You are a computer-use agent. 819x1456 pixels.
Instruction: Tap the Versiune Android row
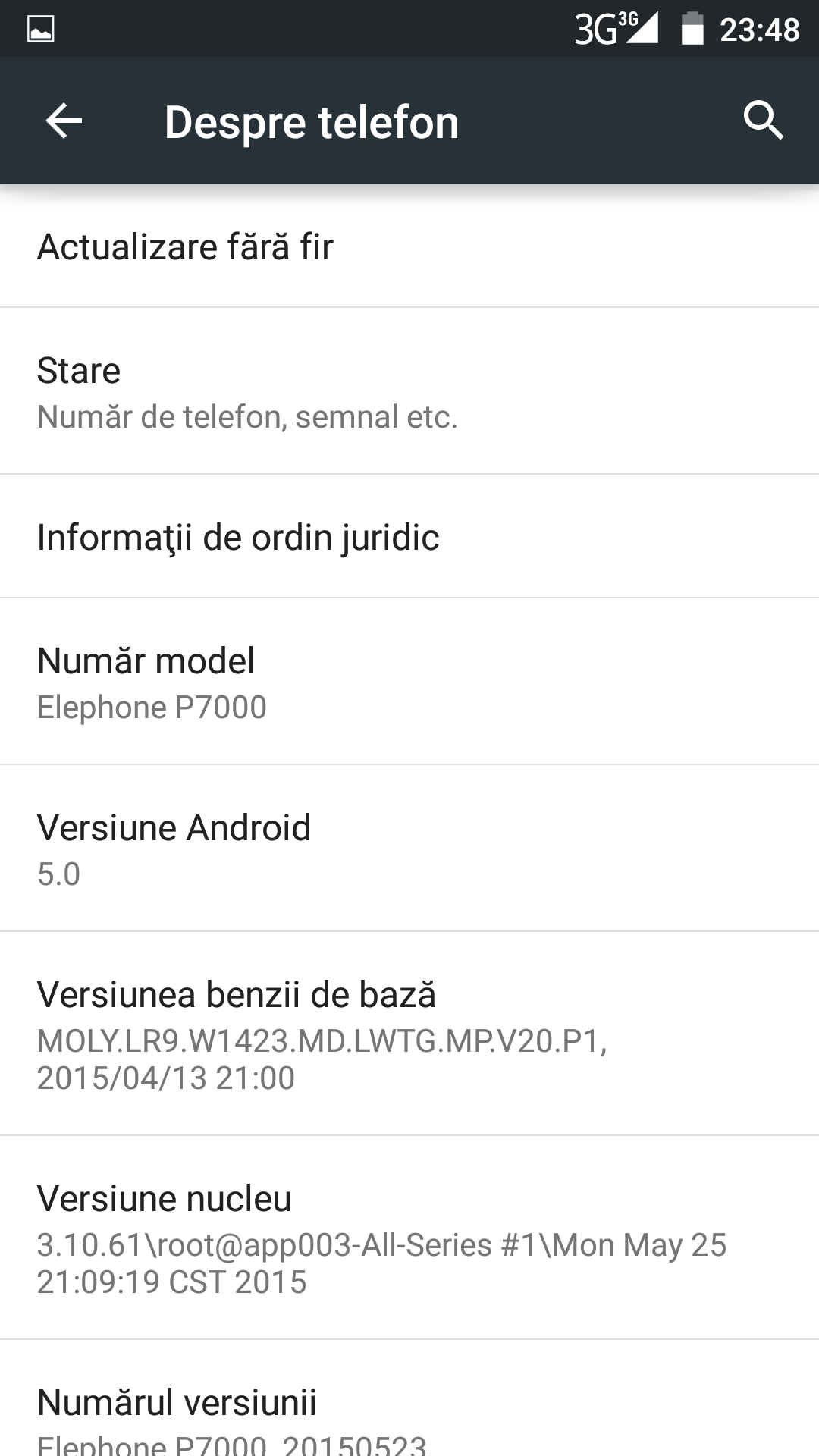coord(409,849)
